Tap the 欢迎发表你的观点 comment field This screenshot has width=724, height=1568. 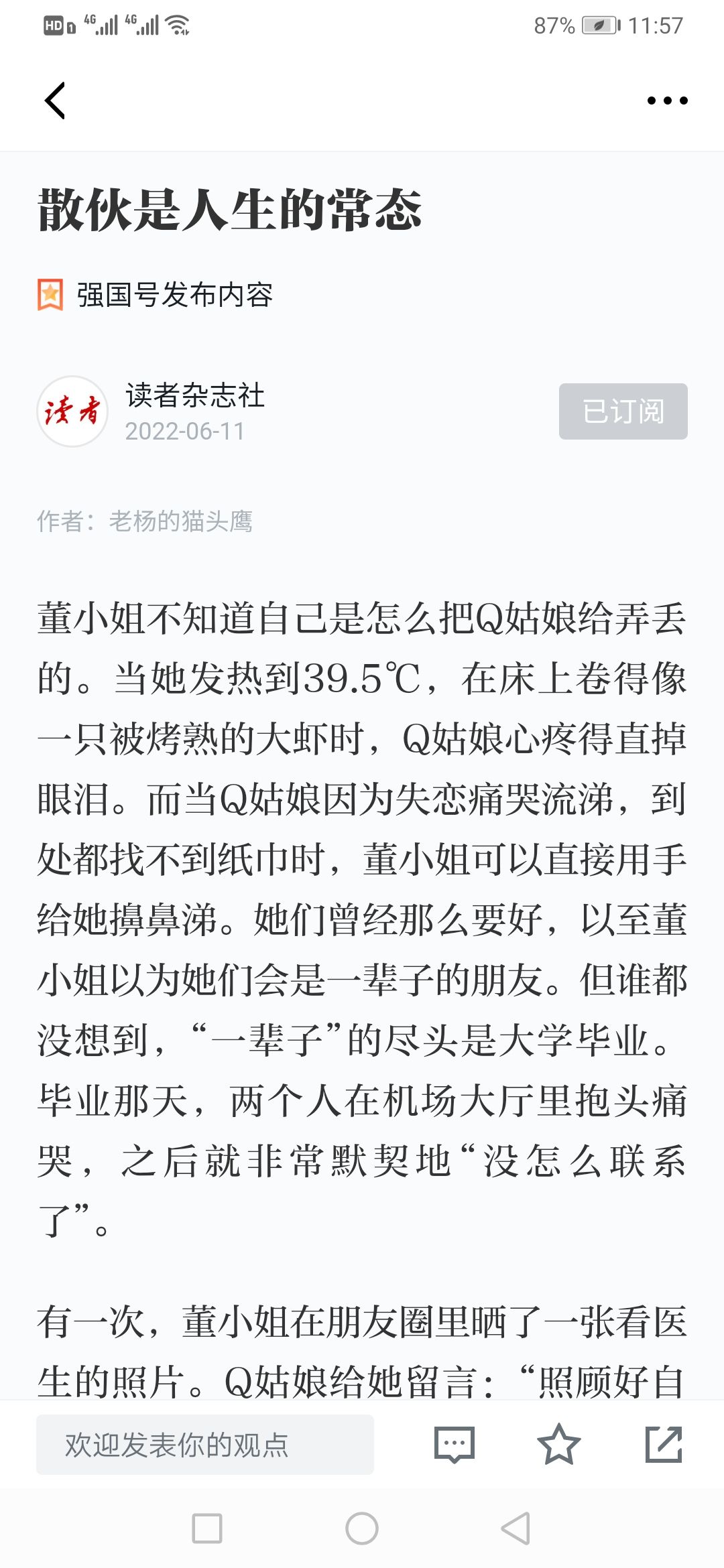point(205,1445)
